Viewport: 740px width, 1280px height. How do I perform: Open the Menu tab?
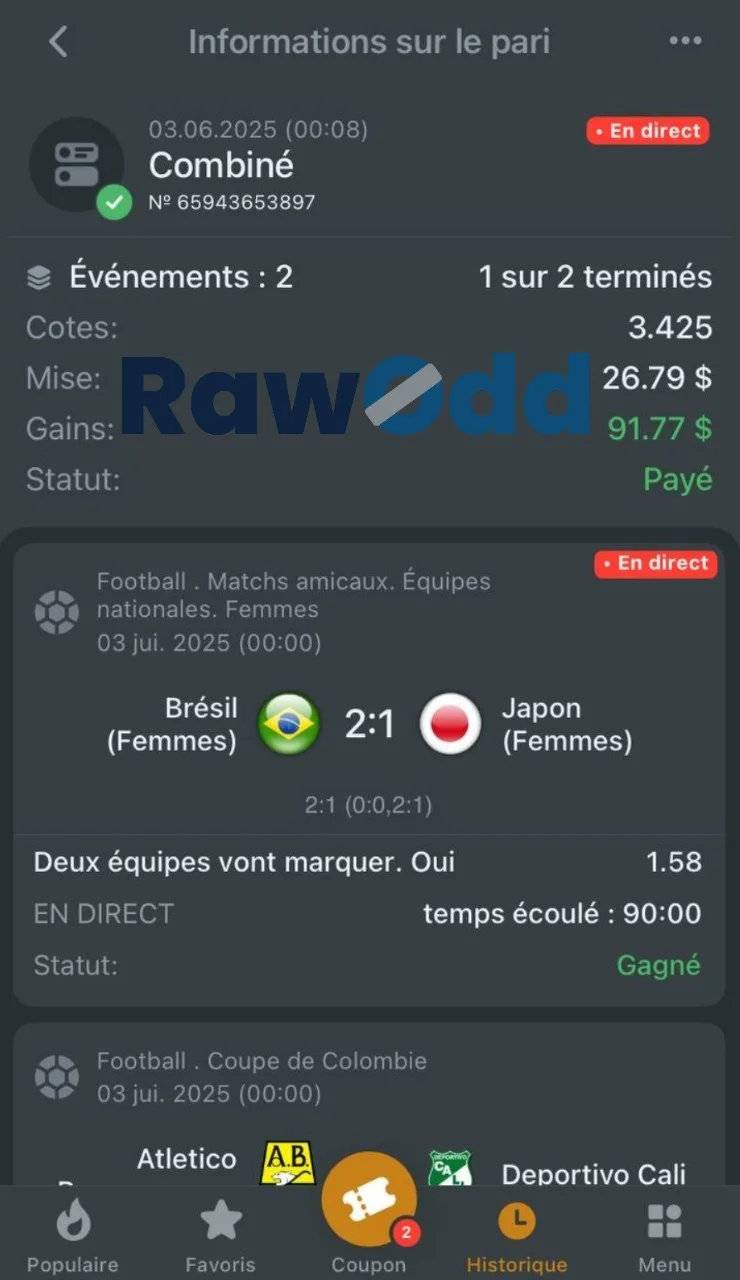(x=665, y=1235)
